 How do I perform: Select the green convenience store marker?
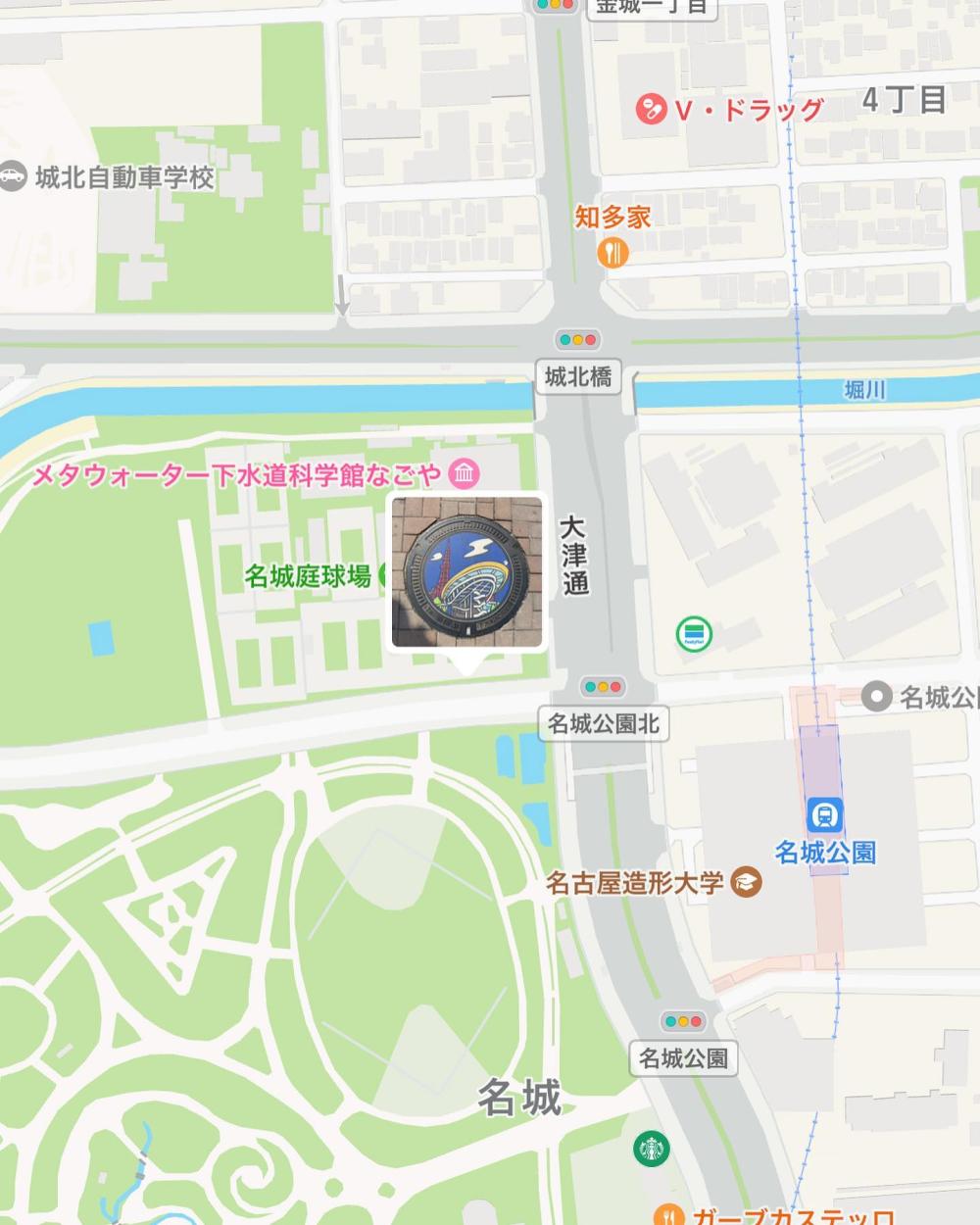tap(694, 634)
